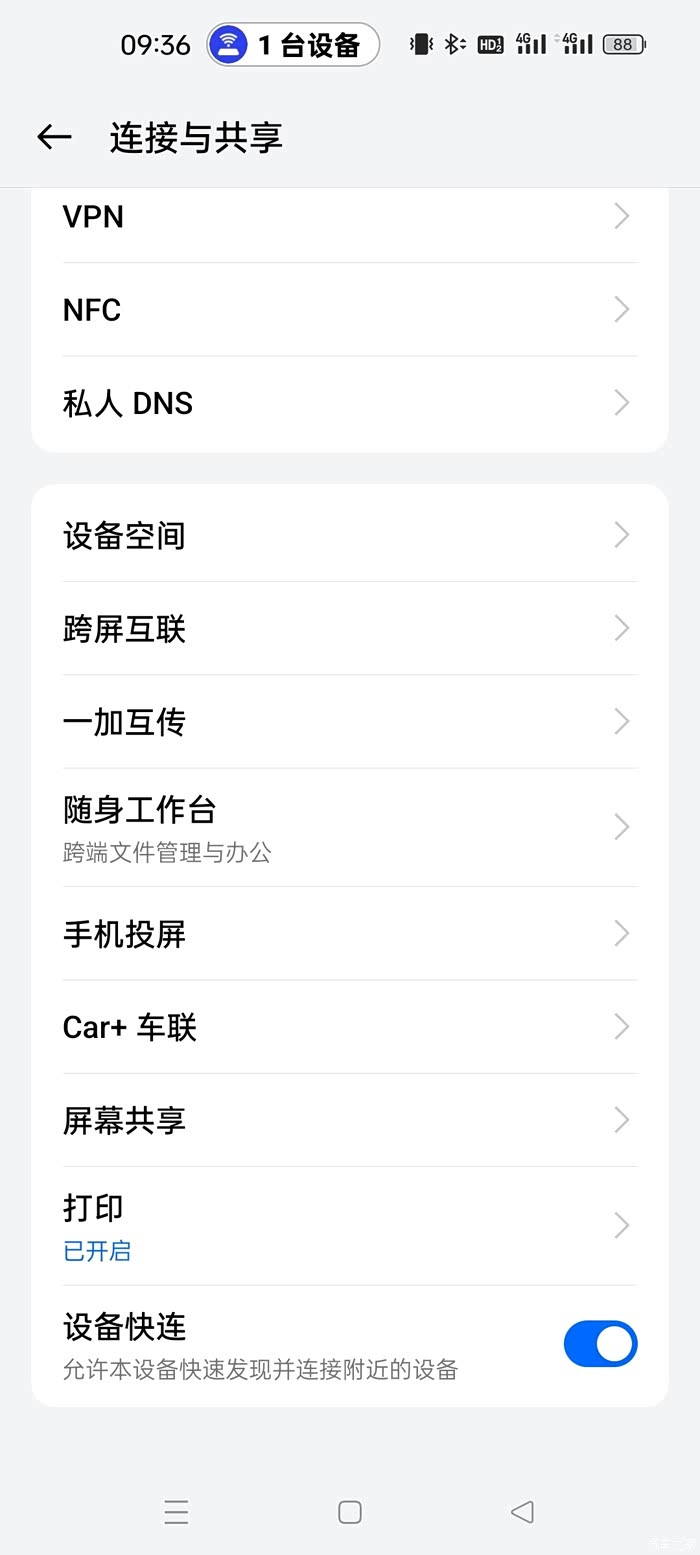Open 手机投屏 settings
Screen dimensions: 700x1555
click(x=350, y=933)
